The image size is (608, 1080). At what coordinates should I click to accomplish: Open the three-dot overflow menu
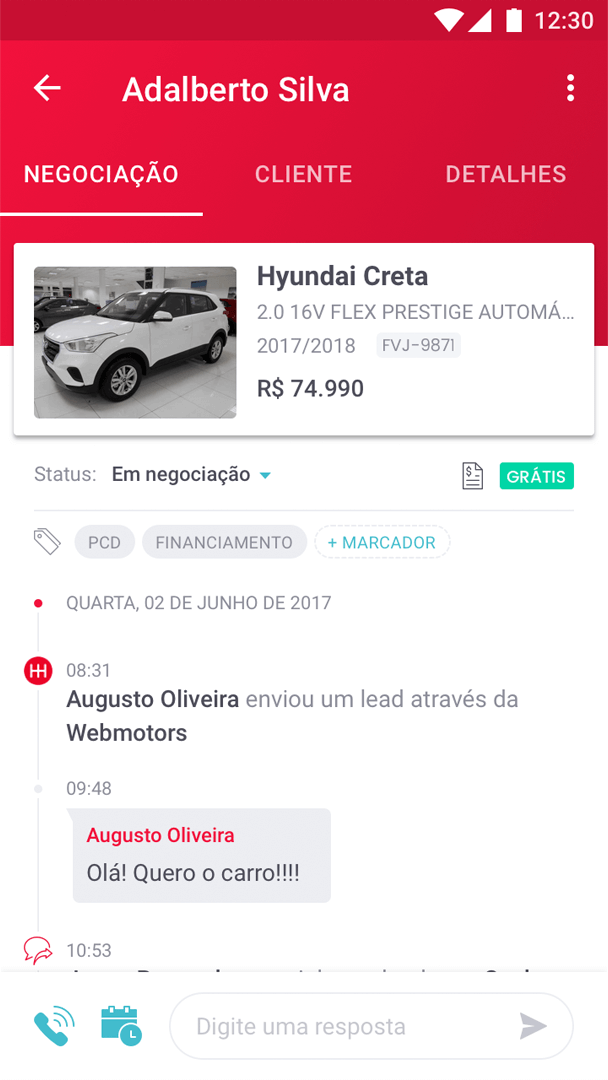[570, 88]
